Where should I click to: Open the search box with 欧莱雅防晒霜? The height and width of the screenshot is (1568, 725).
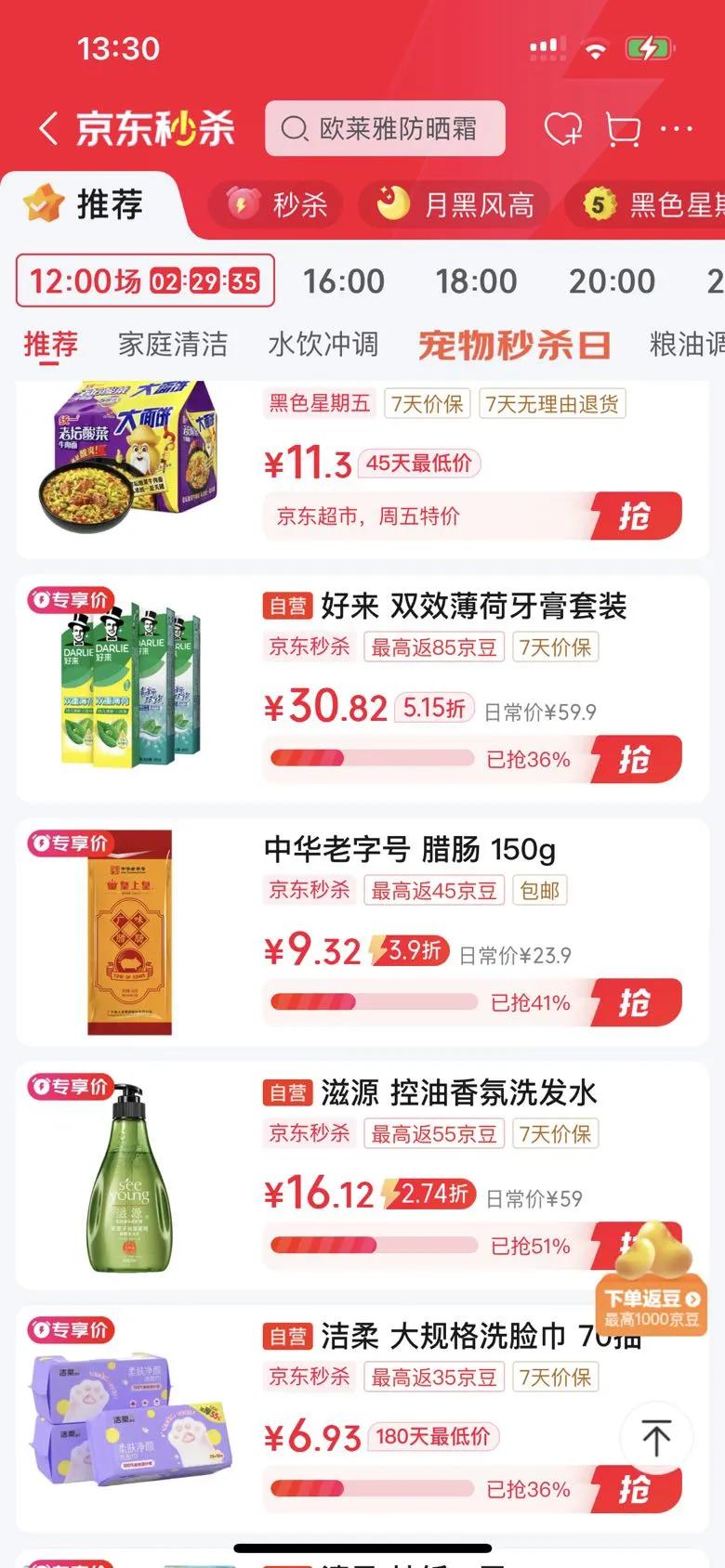click(x=385, y=128)
